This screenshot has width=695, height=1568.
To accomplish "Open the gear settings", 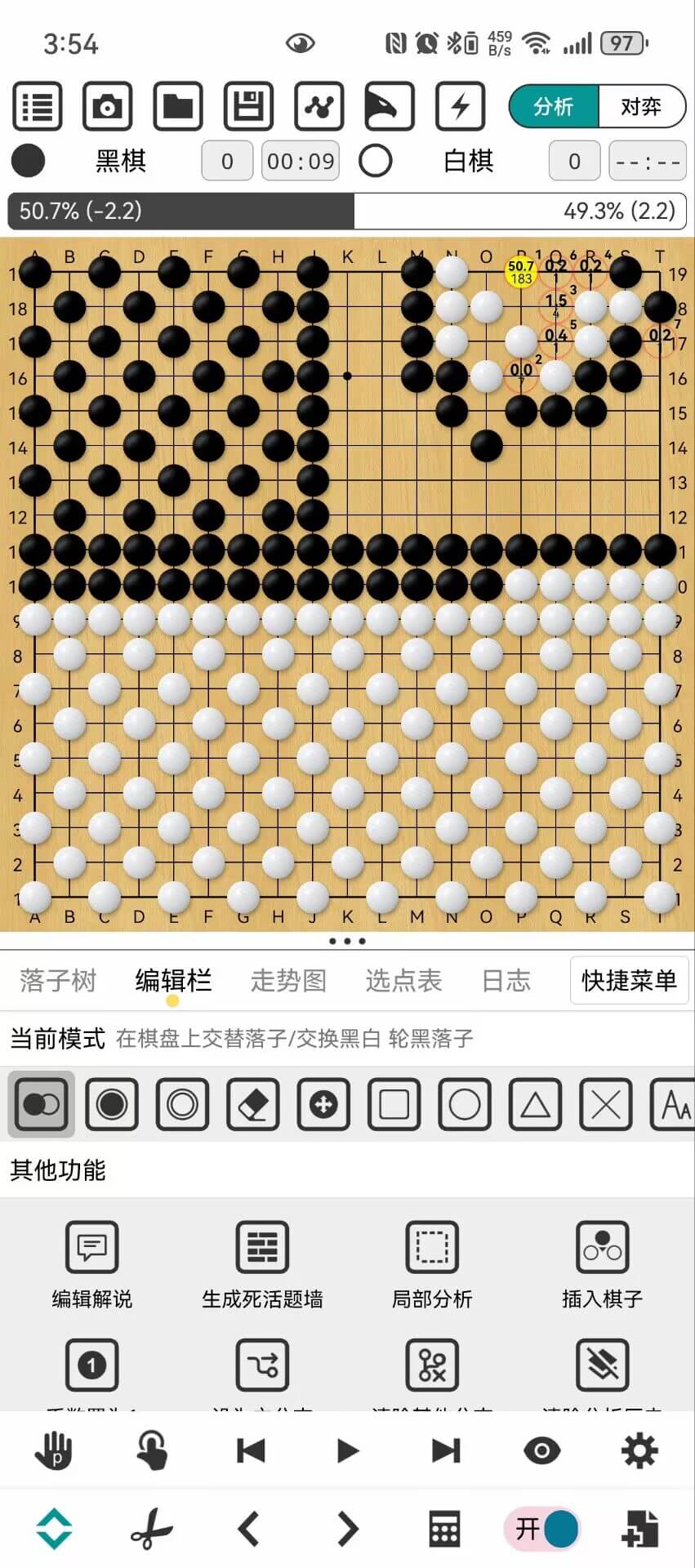I will point(639,1451).
